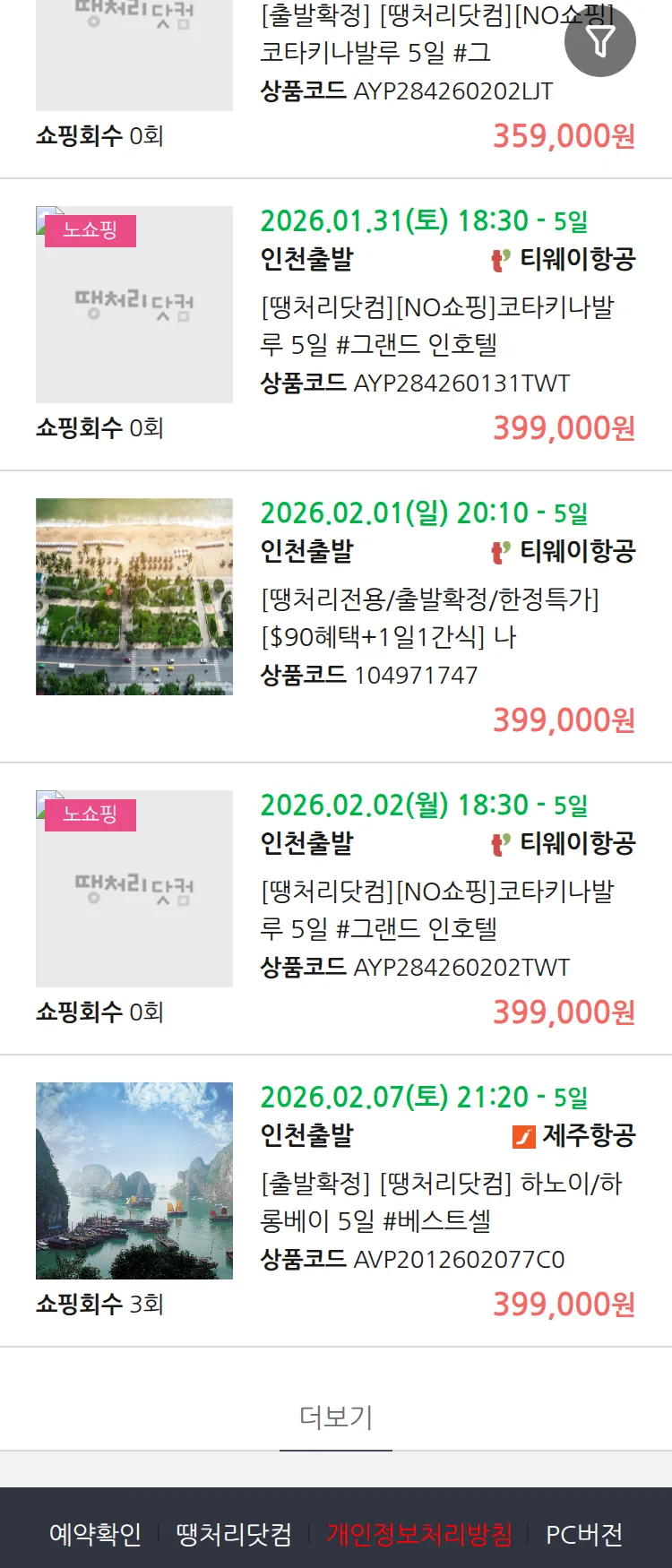Viewport: 672px width, 1568px height.
Task: Read the 개인정보처리방침 policy
Action: coord(419,1534)
